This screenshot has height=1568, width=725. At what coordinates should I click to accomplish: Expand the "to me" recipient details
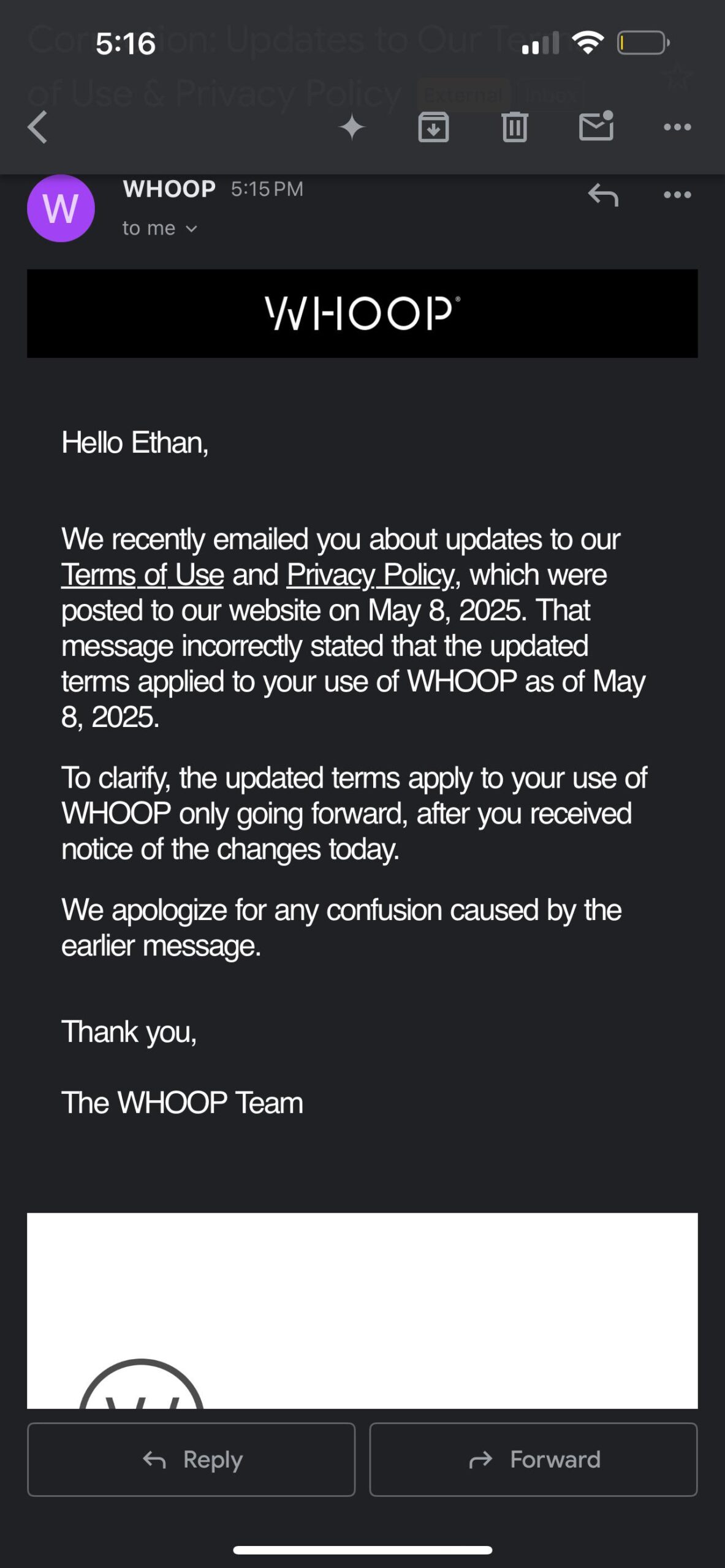(159, 228)
